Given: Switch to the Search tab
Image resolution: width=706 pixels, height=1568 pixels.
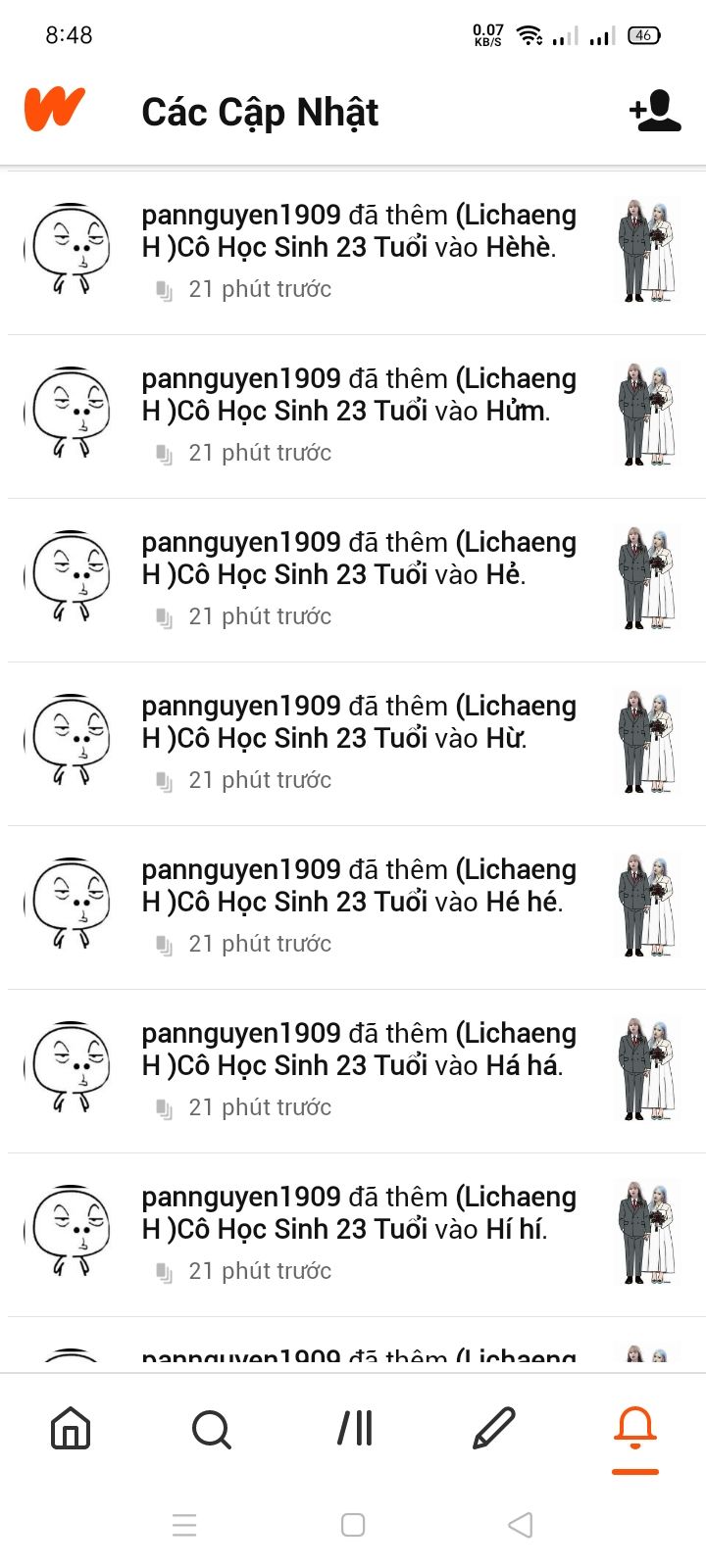Looking at the screenshot, I should (x=212, y=1428).
